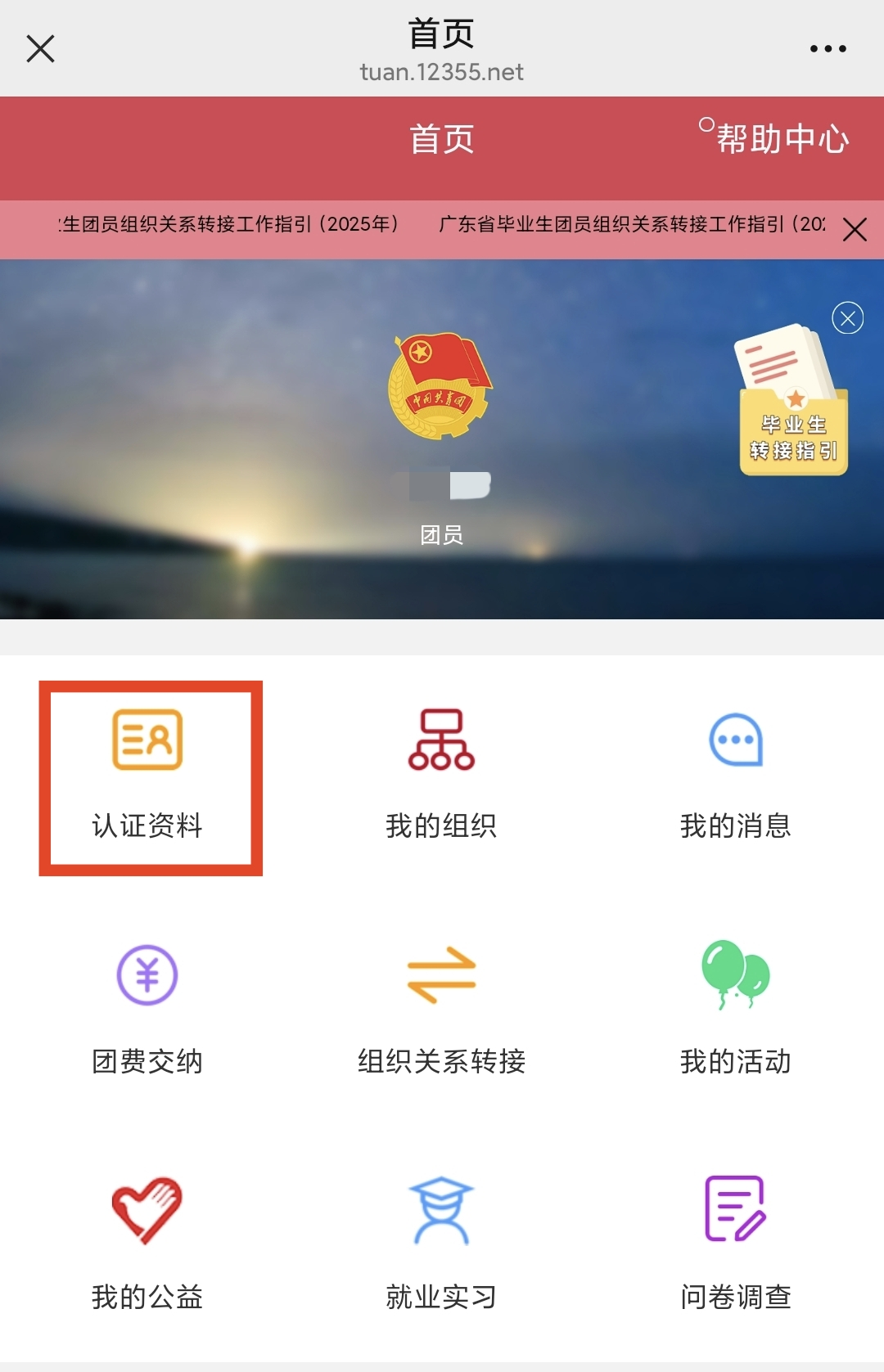Open 我的组织 (my organization)
Screen dimensions: 884x1372
pos(442,773)
